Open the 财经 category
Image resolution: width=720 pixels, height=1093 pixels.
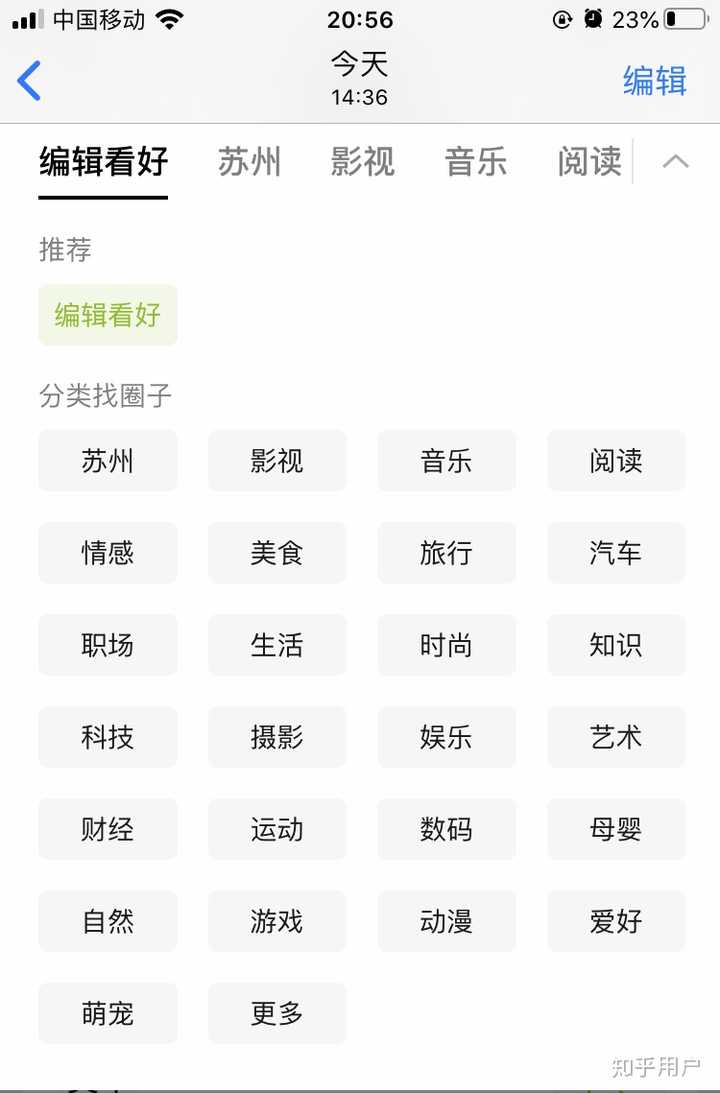click(x=108, y=829)
